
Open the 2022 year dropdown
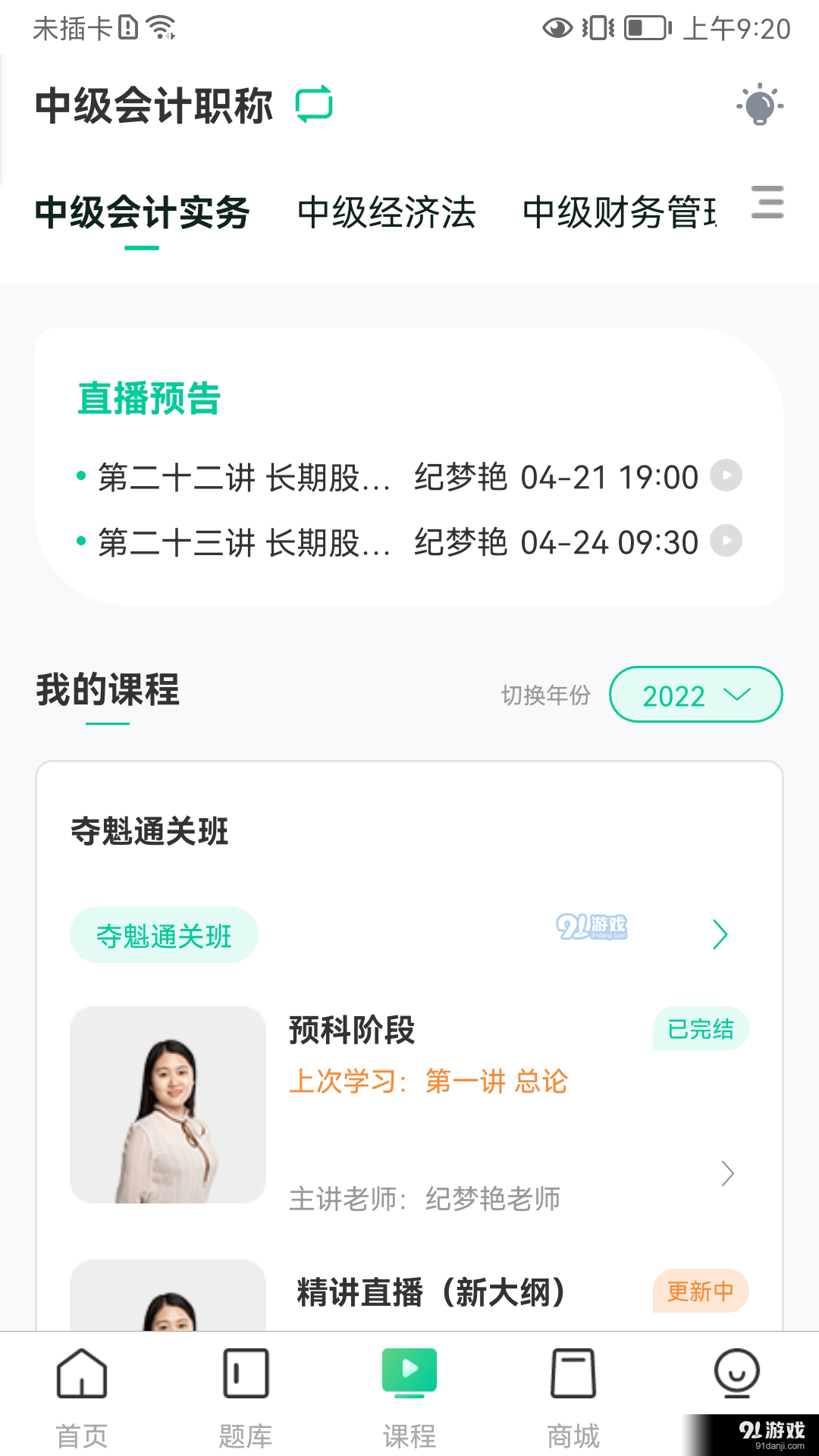coord(695,695)
